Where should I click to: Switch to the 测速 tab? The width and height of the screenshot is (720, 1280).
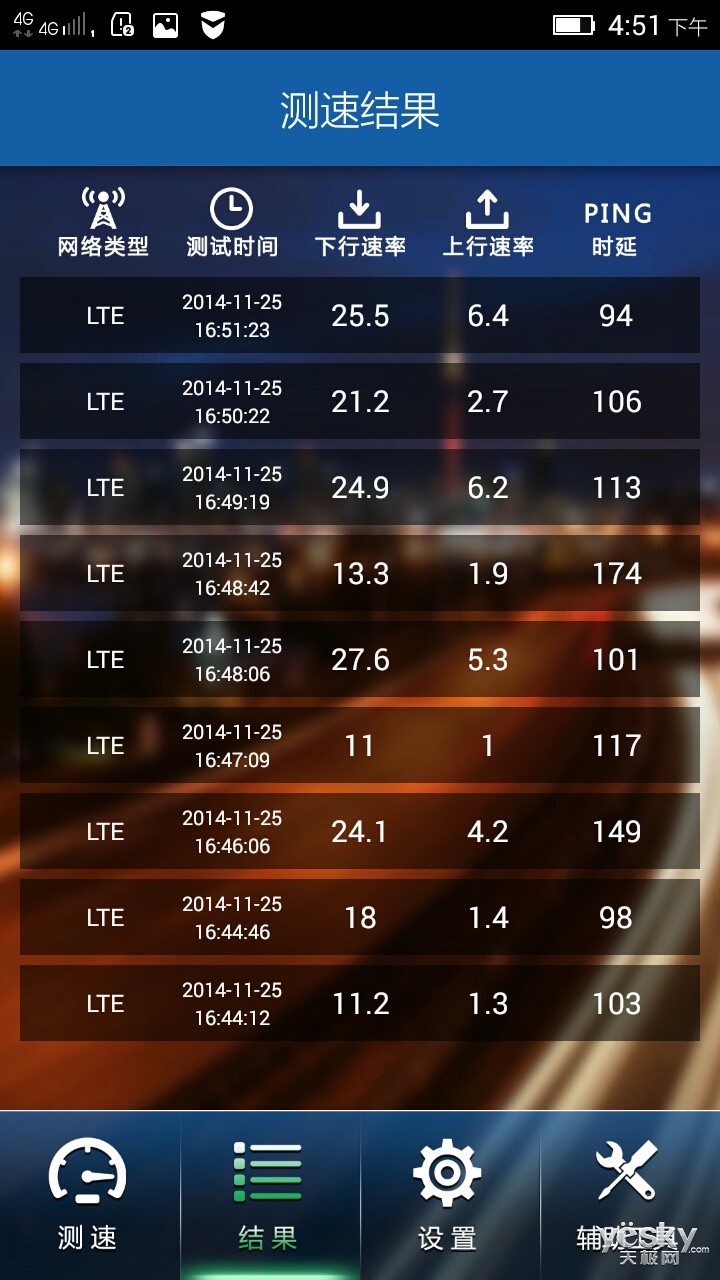point(88,1195)
